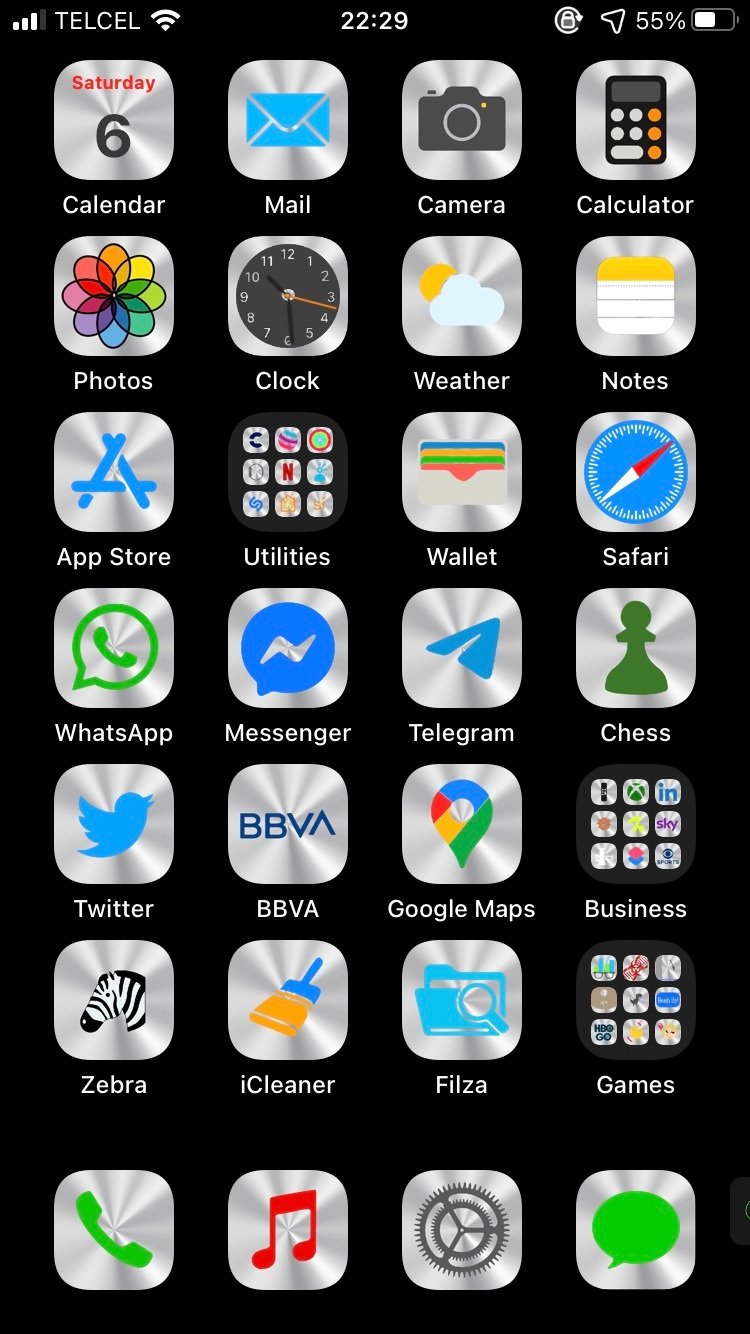This screenshot has height=1334, width=750.
Task: Launch the App Store
Action: 113,472
